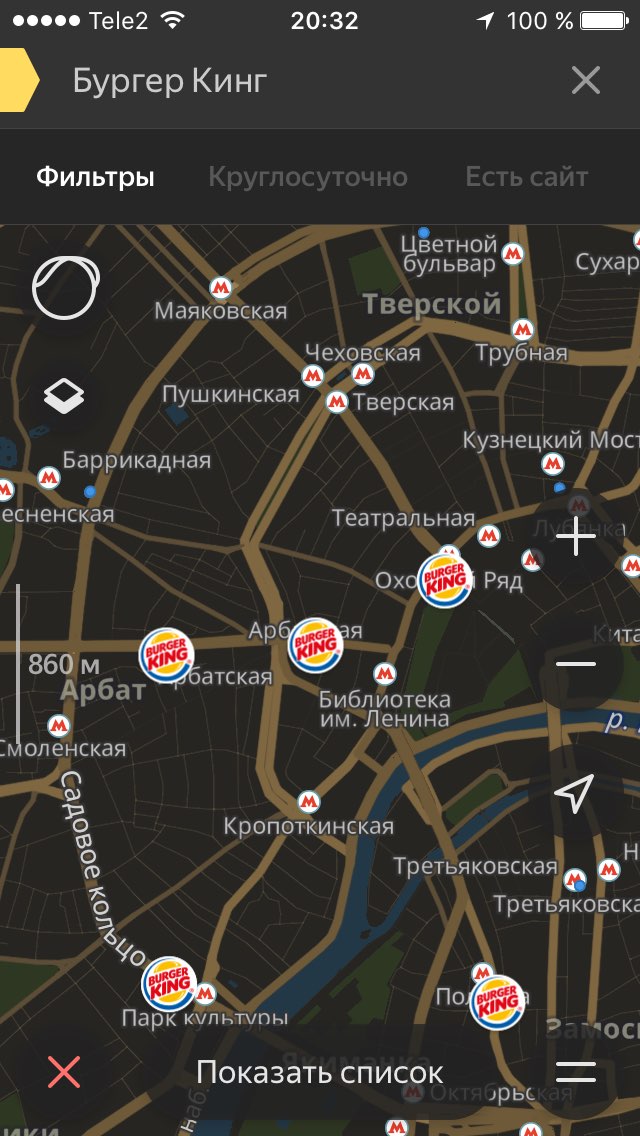Center map on my location arrow
The width and height of the screenshot is (640, 1136).
(x=575, y=793)
